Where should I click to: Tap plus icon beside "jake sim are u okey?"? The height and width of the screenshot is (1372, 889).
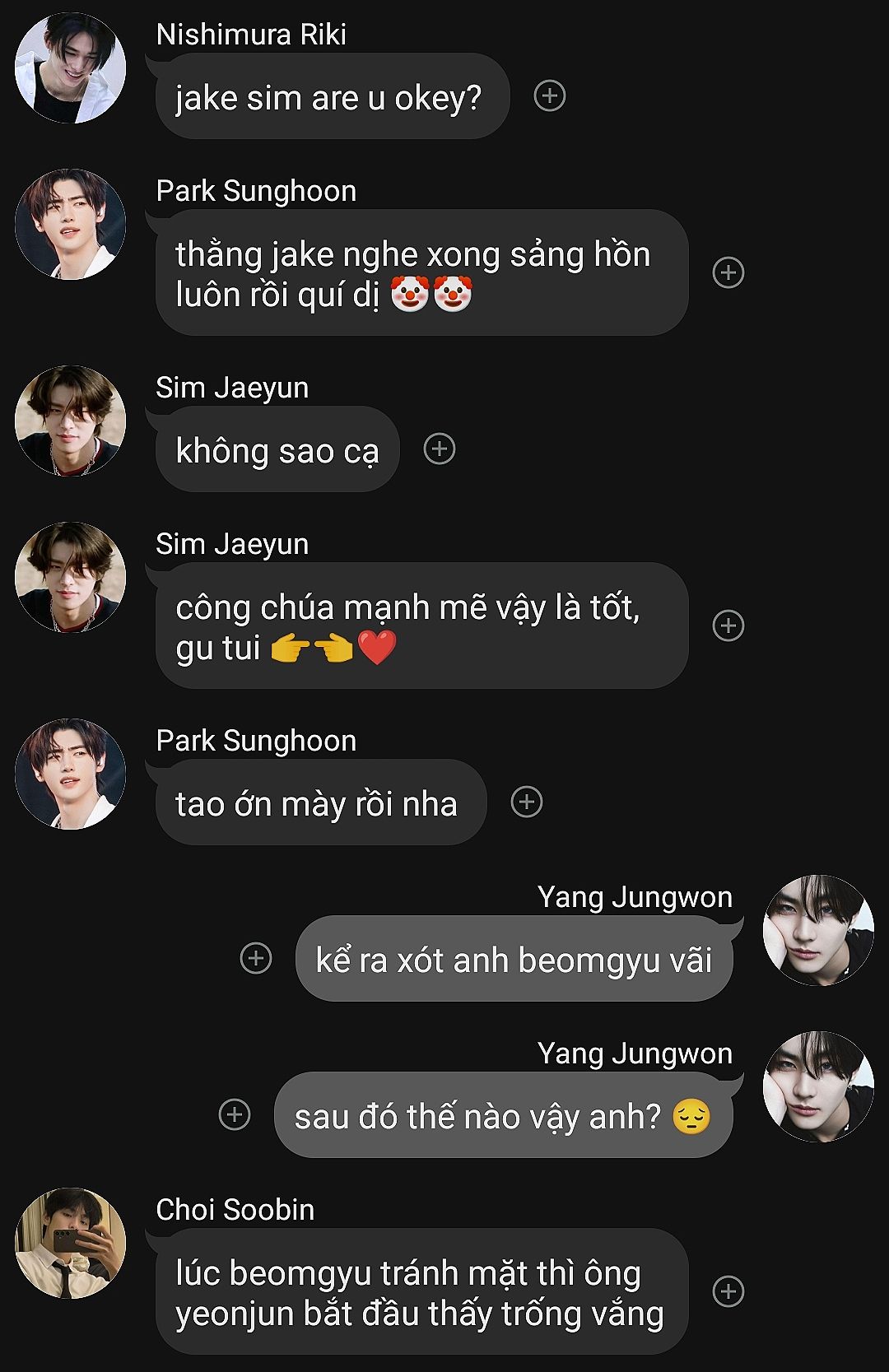click(550, 96)
